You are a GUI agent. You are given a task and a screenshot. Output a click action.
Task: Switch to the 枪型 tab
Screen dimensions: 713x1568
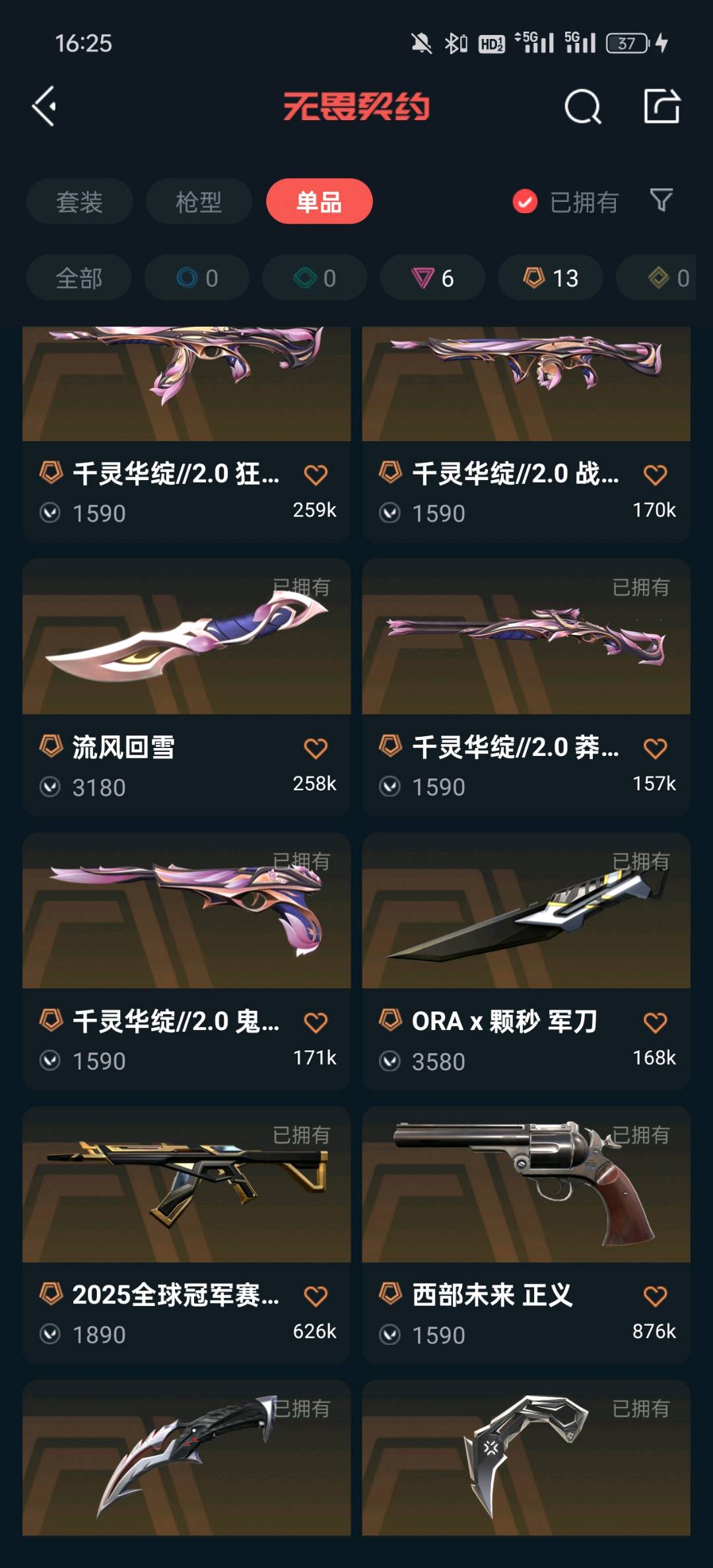click(199, 201)
